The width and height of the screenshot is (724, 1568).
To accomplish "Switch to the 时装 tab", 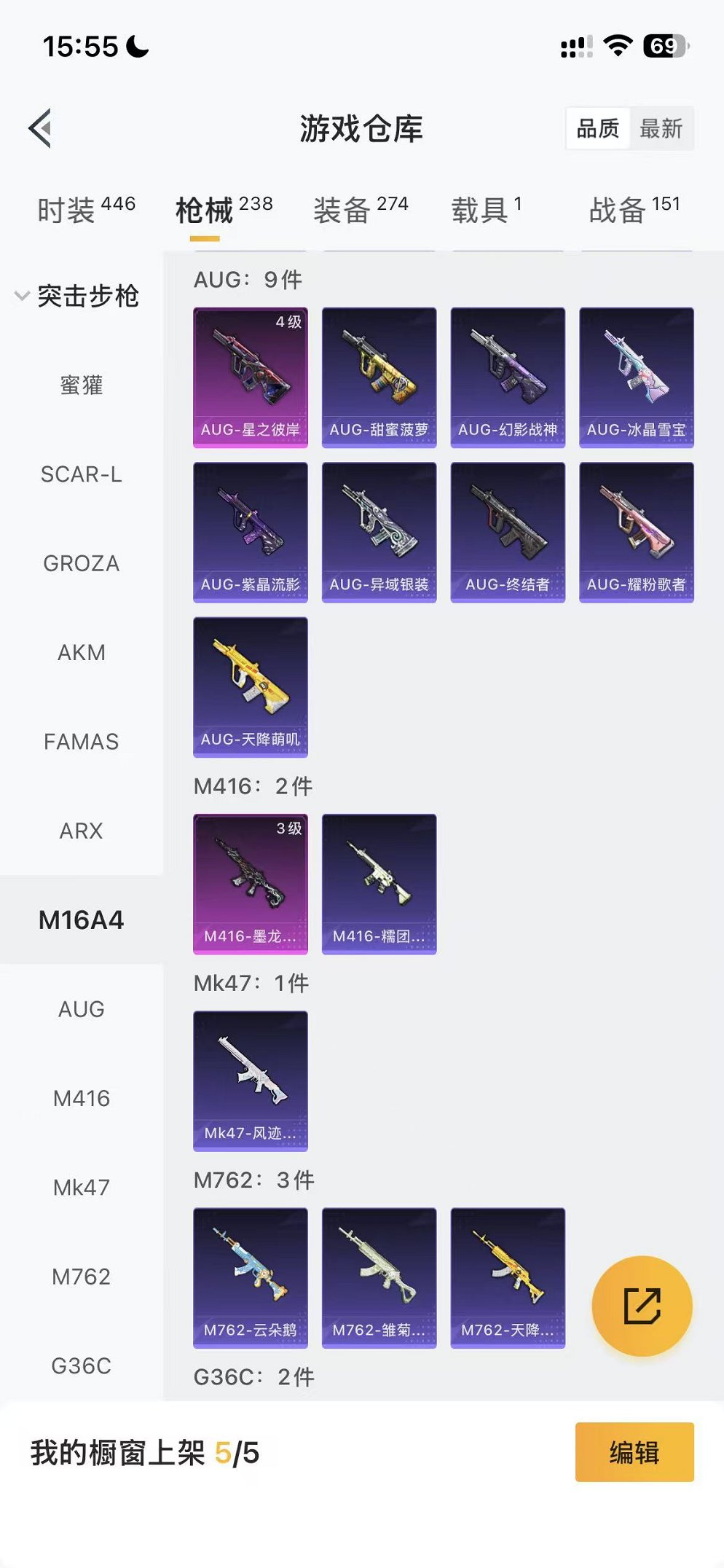I will point(85,210).
